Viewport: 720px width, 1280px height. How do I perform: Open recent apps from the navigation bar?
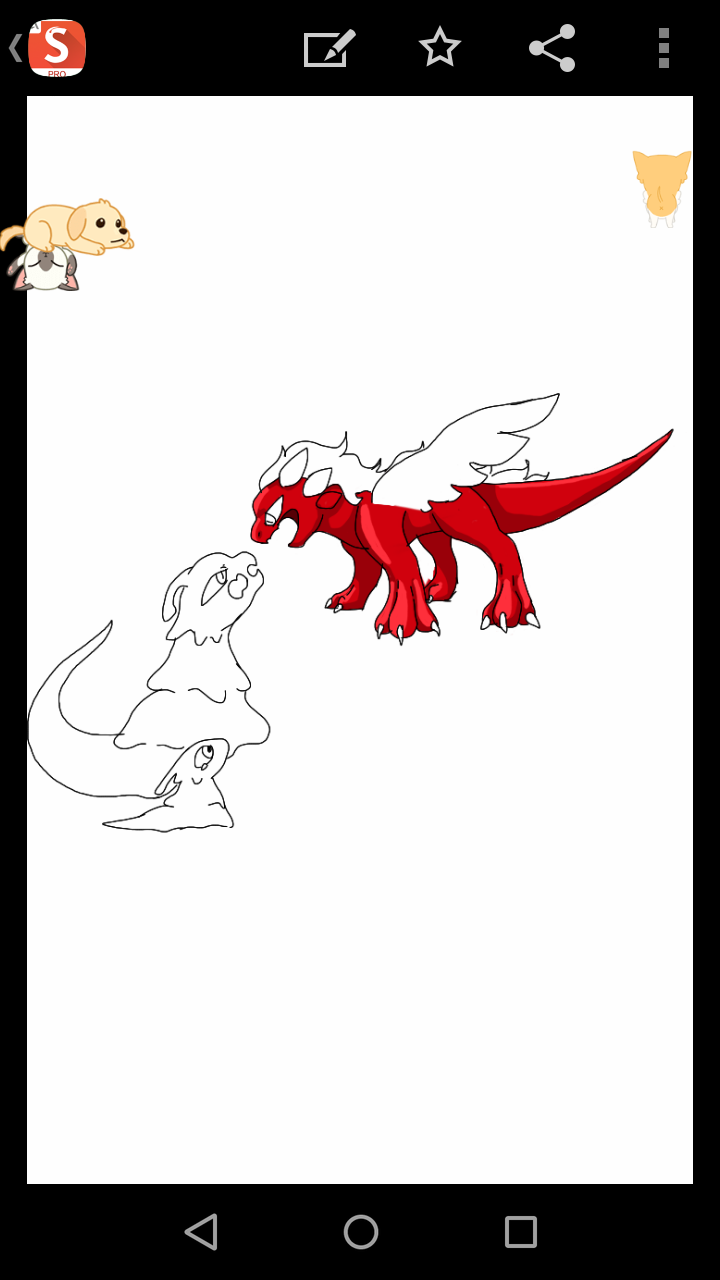point(520,1231)
